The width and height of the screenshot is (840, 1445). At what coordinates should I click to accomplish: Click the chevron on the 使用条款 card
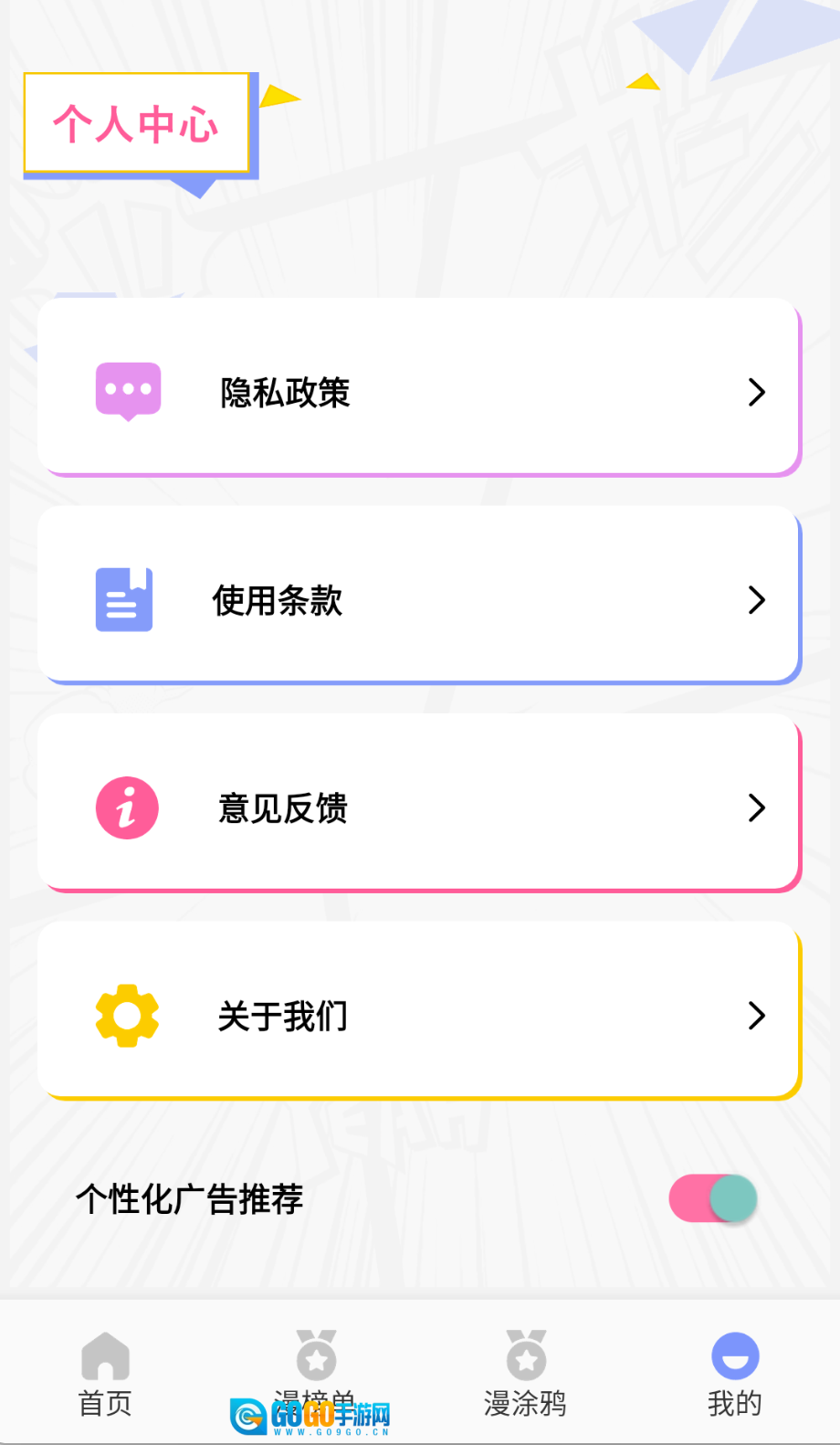(756, 599)
